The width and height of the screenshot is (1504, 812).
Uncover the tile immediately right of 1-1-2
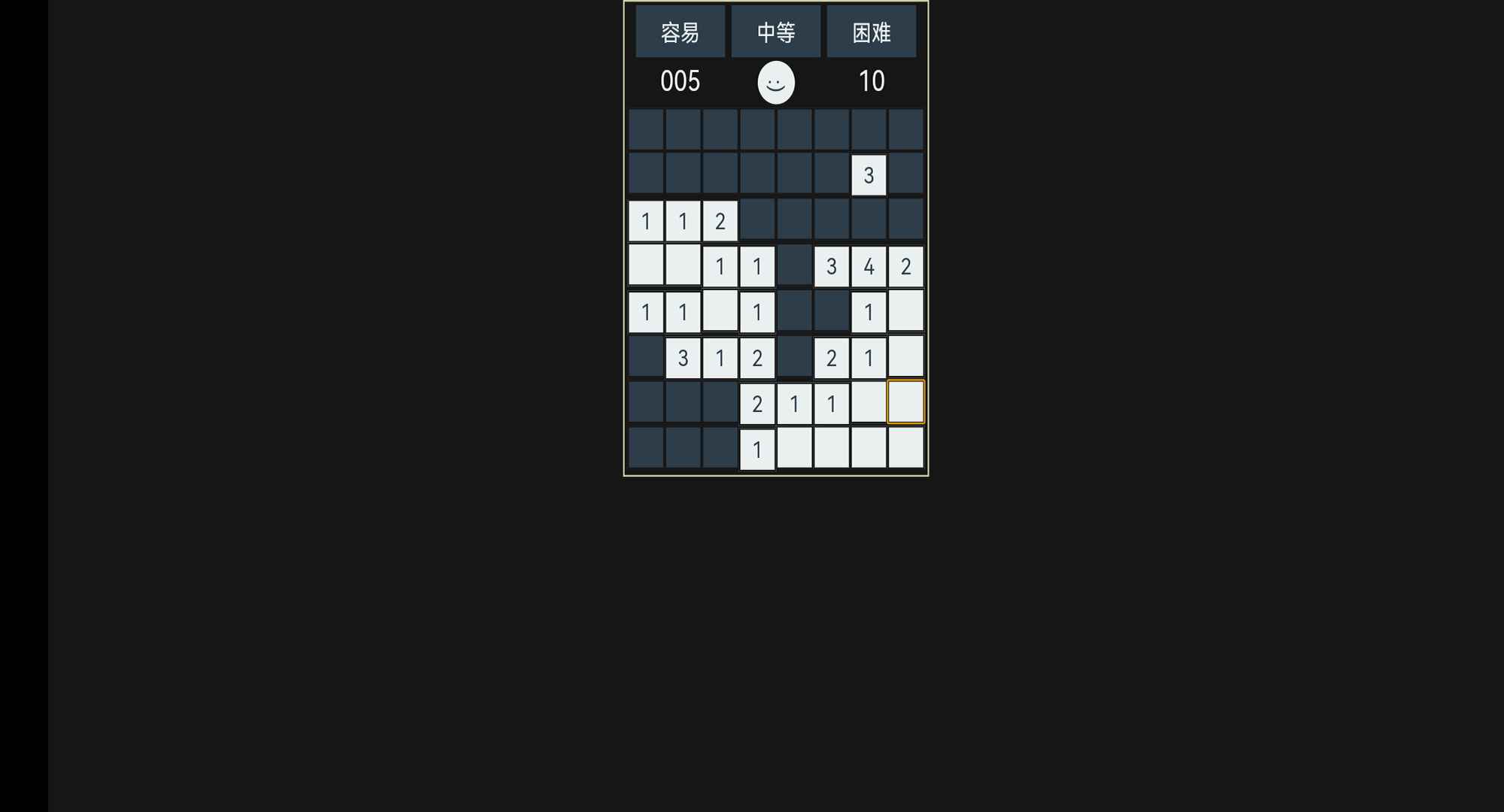click(757, 220)
